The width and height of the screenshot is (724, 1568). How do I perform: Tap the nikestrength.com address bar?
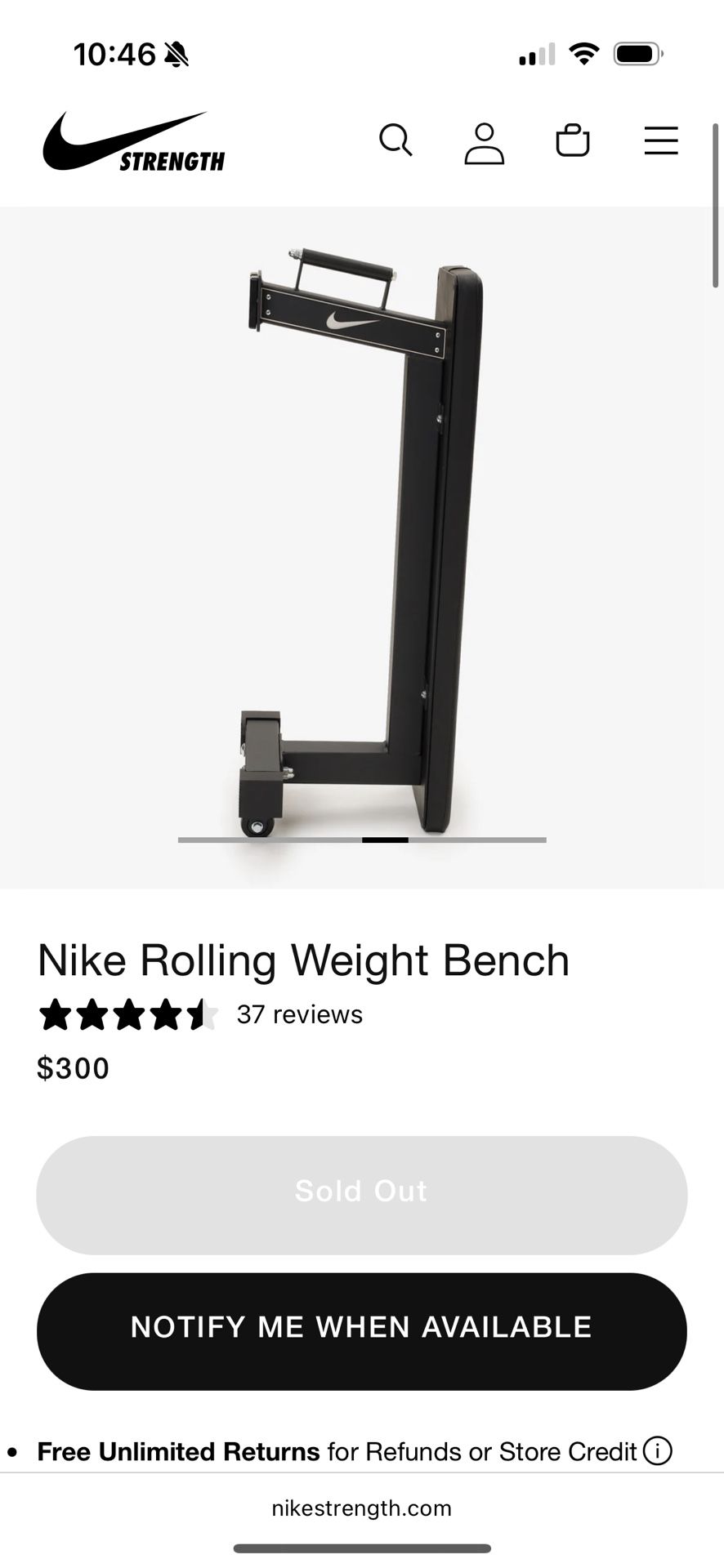361,1508
